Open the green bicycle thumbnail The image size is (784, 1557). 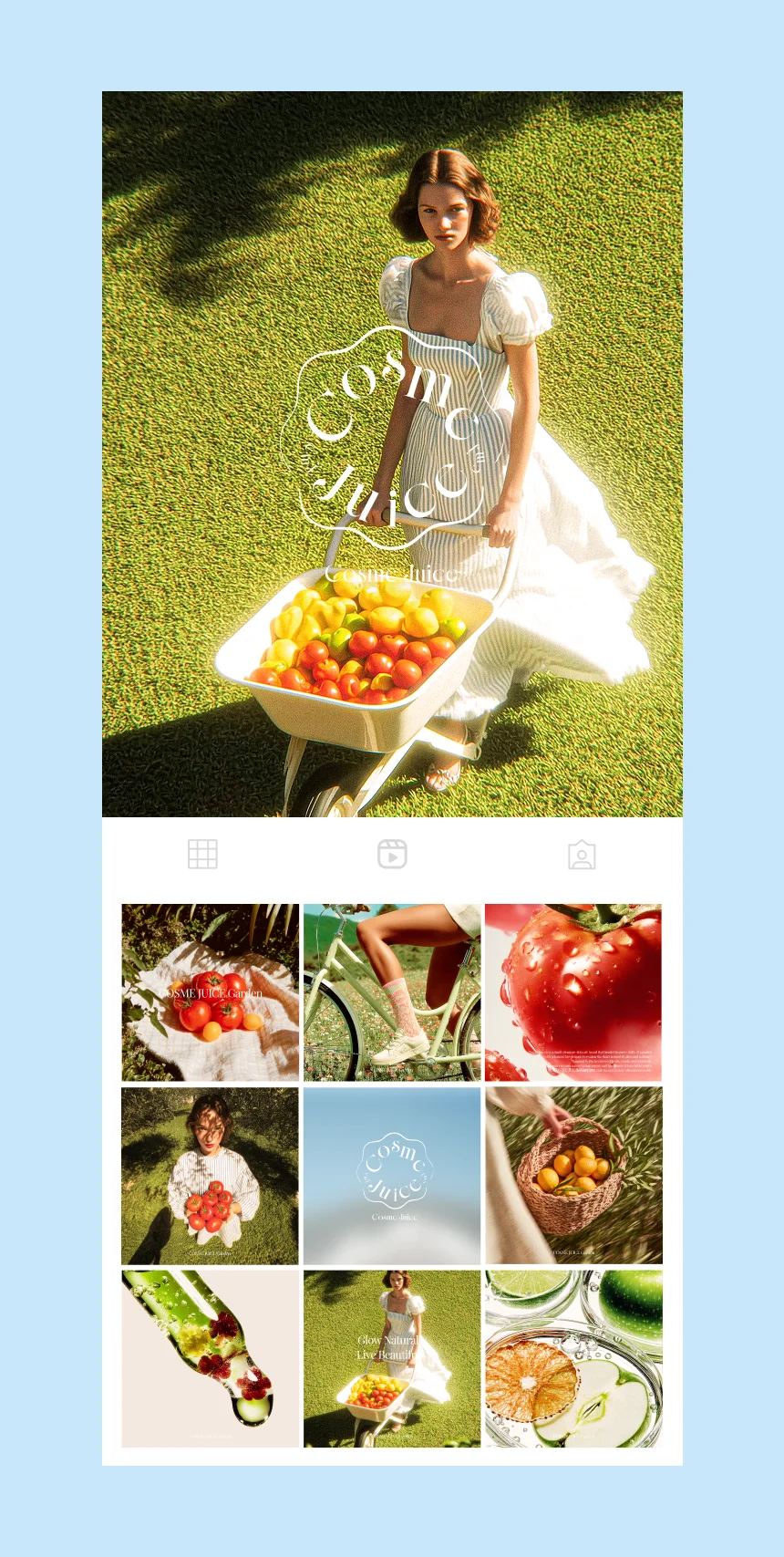[x=392, y=994]
